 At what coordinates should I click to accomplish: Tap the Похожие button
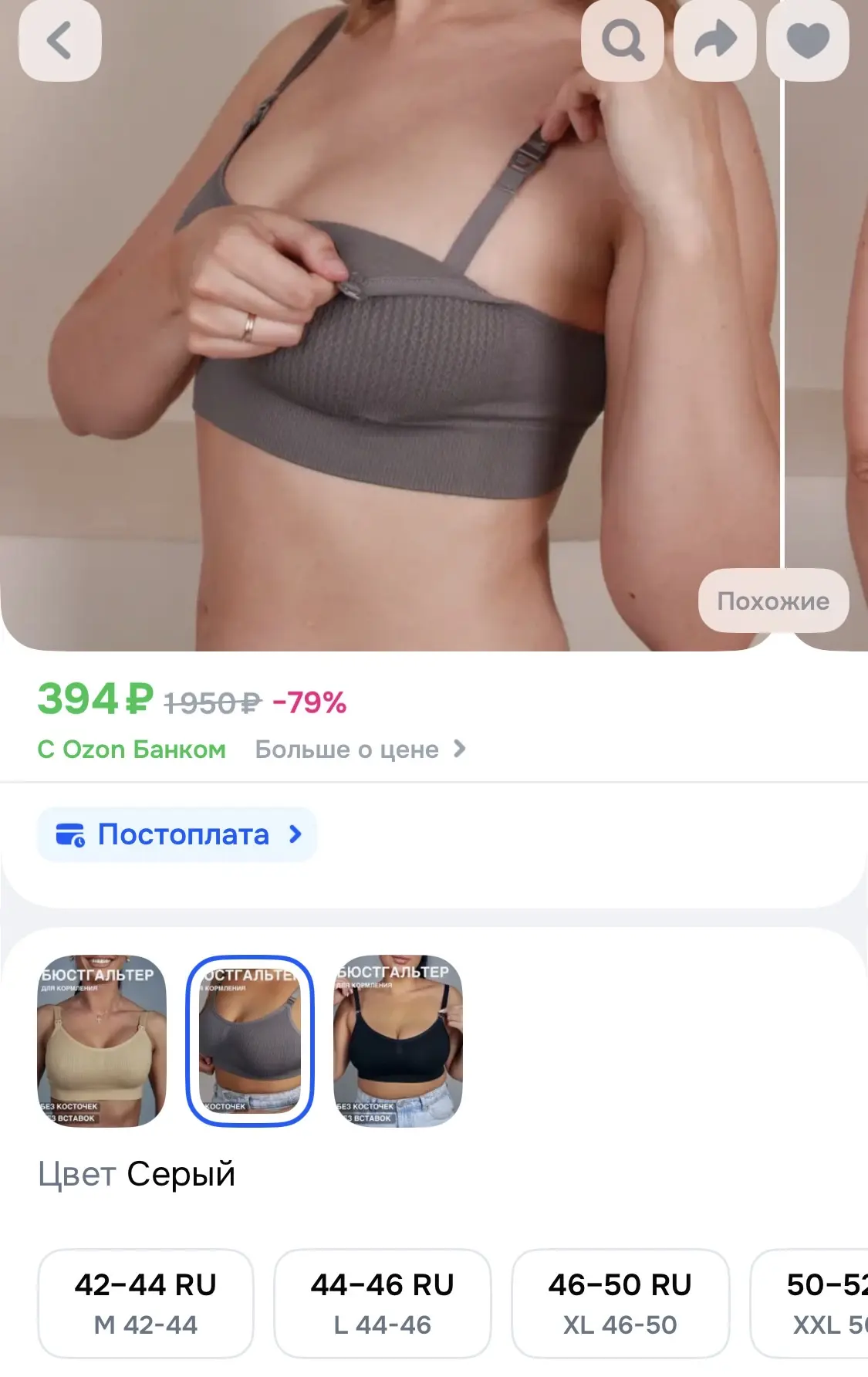773,601
